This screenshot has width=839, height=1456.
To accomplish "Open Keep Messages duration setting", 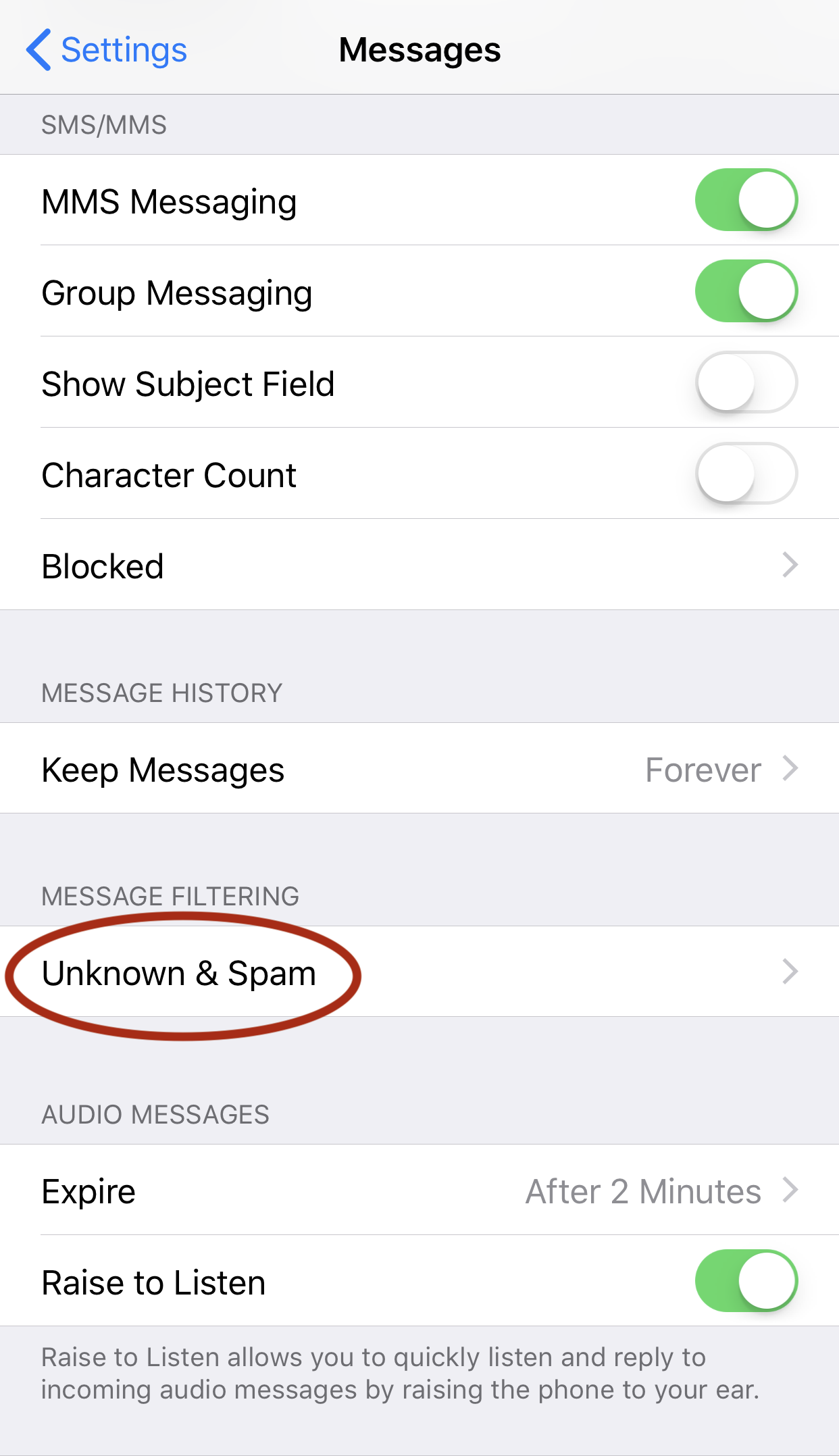I will (x=419, y=768).
